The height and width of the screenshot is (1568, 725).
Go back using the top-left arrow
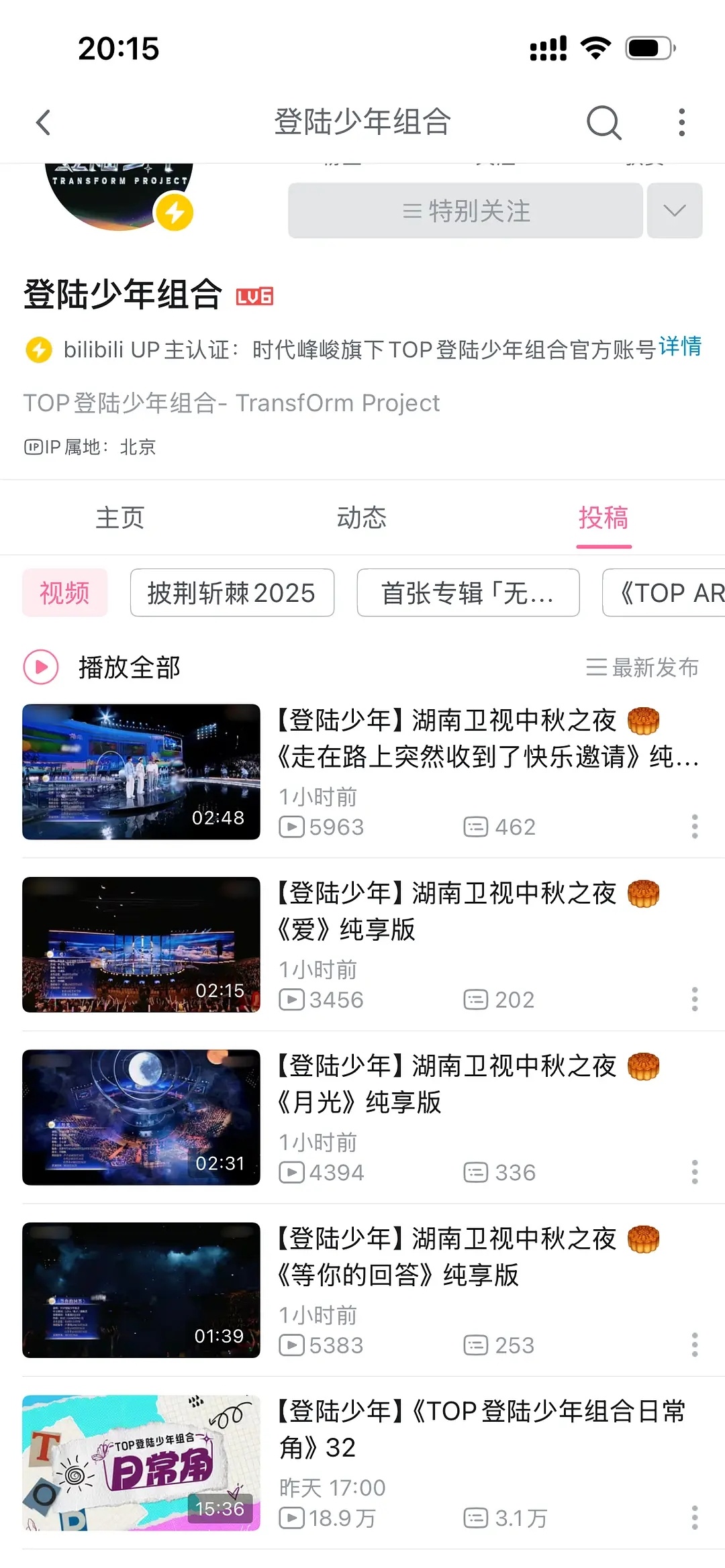[44, 122]
